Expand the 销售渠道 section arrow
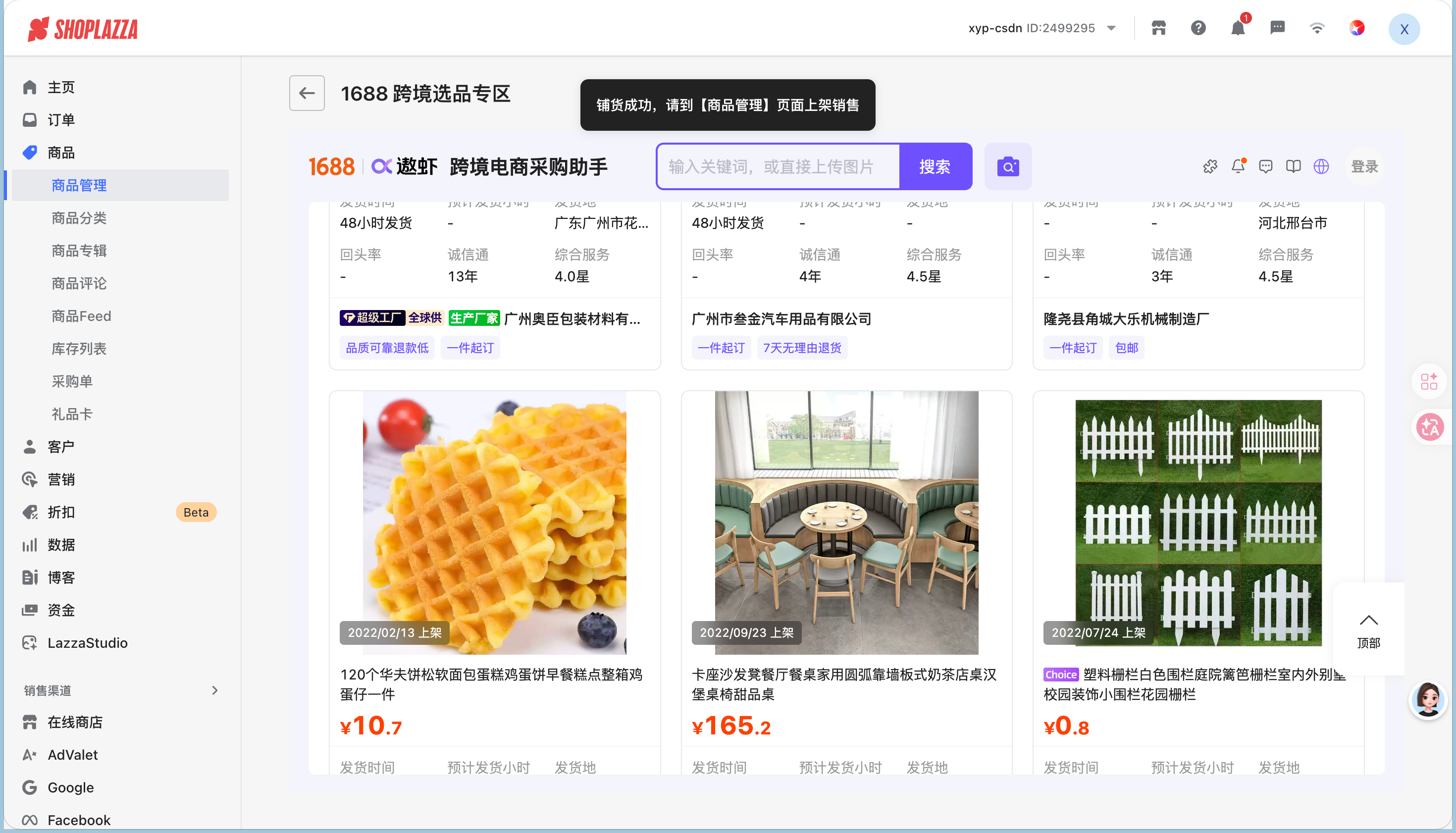1456x833 pixels. pyautogui.click(x=214, y=690)
